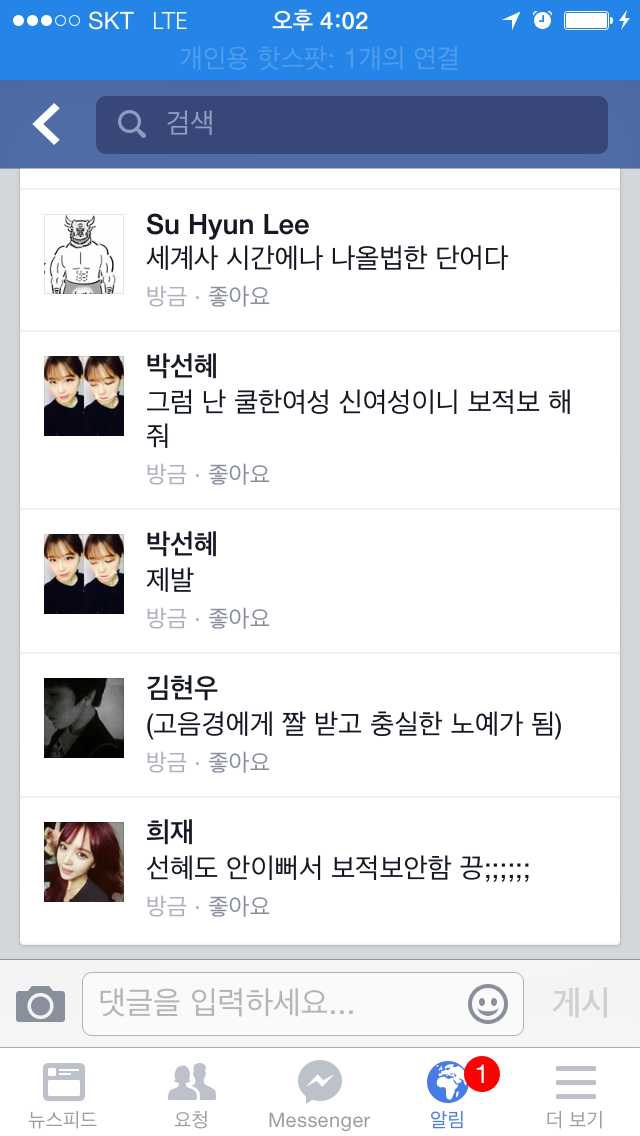Image resolution: width=640 pixels, height=1136 pixels.
Task: Switch to the 요청 tab
Action: (x=191, y=1094)
